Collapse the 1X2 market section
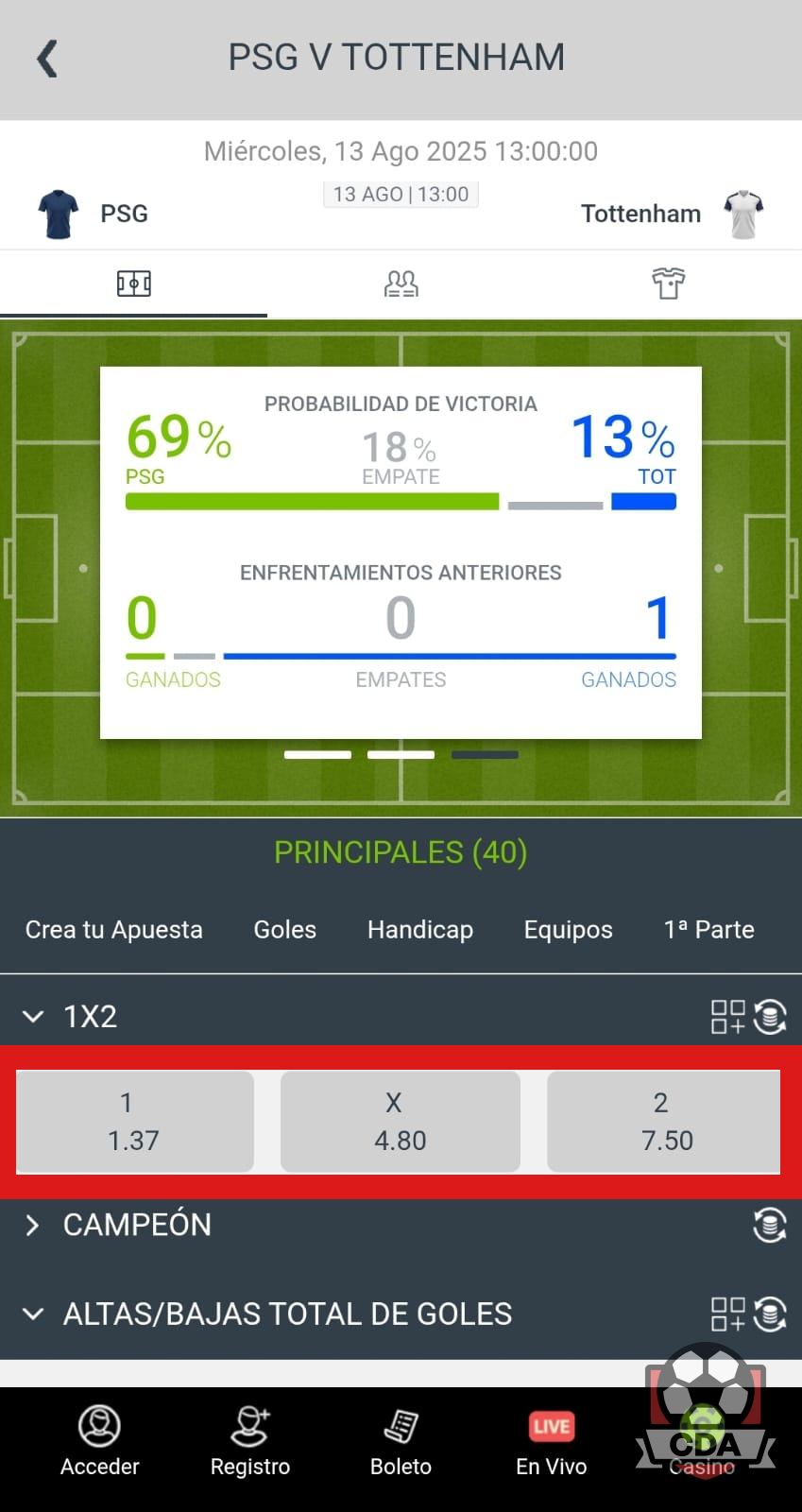The width and height of the screenshot is (802, 1512). click(x=33, y=1017)
